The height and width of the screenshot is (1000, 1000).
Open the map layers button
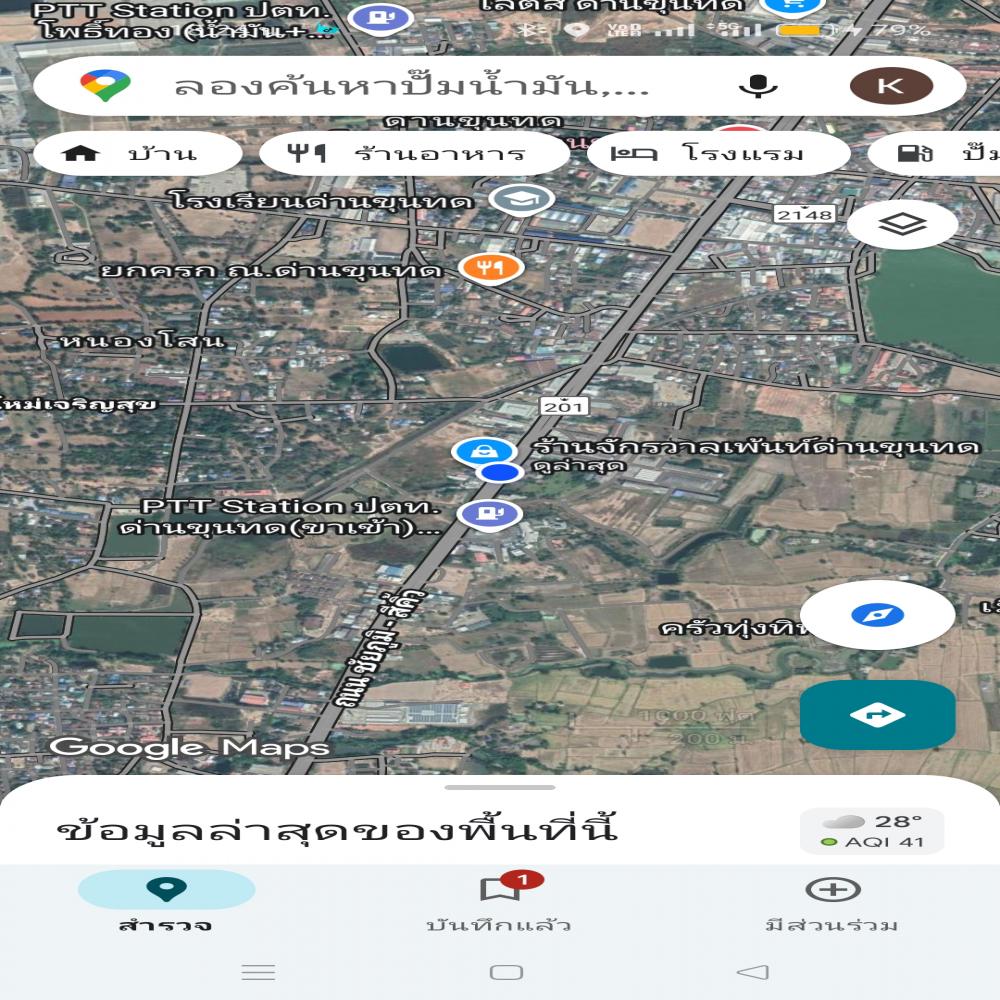click(902, 225)
